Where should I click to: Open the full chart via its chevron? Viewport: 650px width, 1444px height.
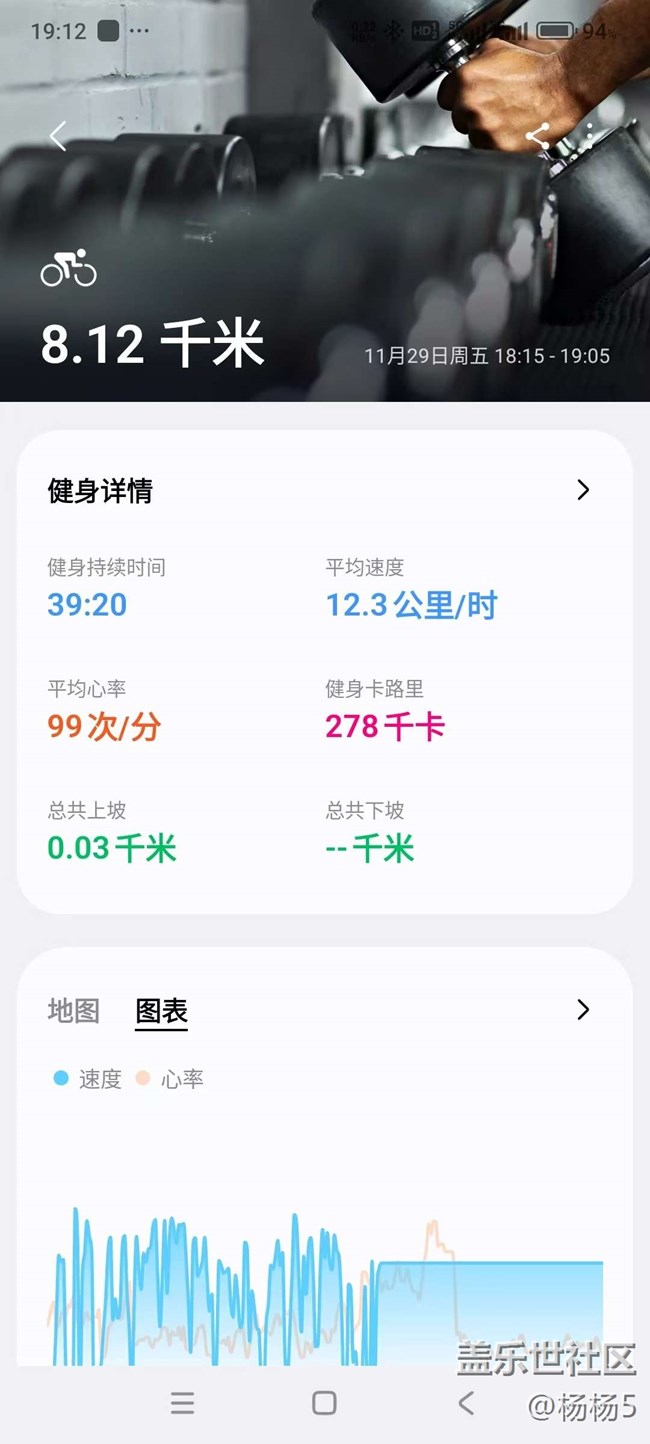(583, 1010)
